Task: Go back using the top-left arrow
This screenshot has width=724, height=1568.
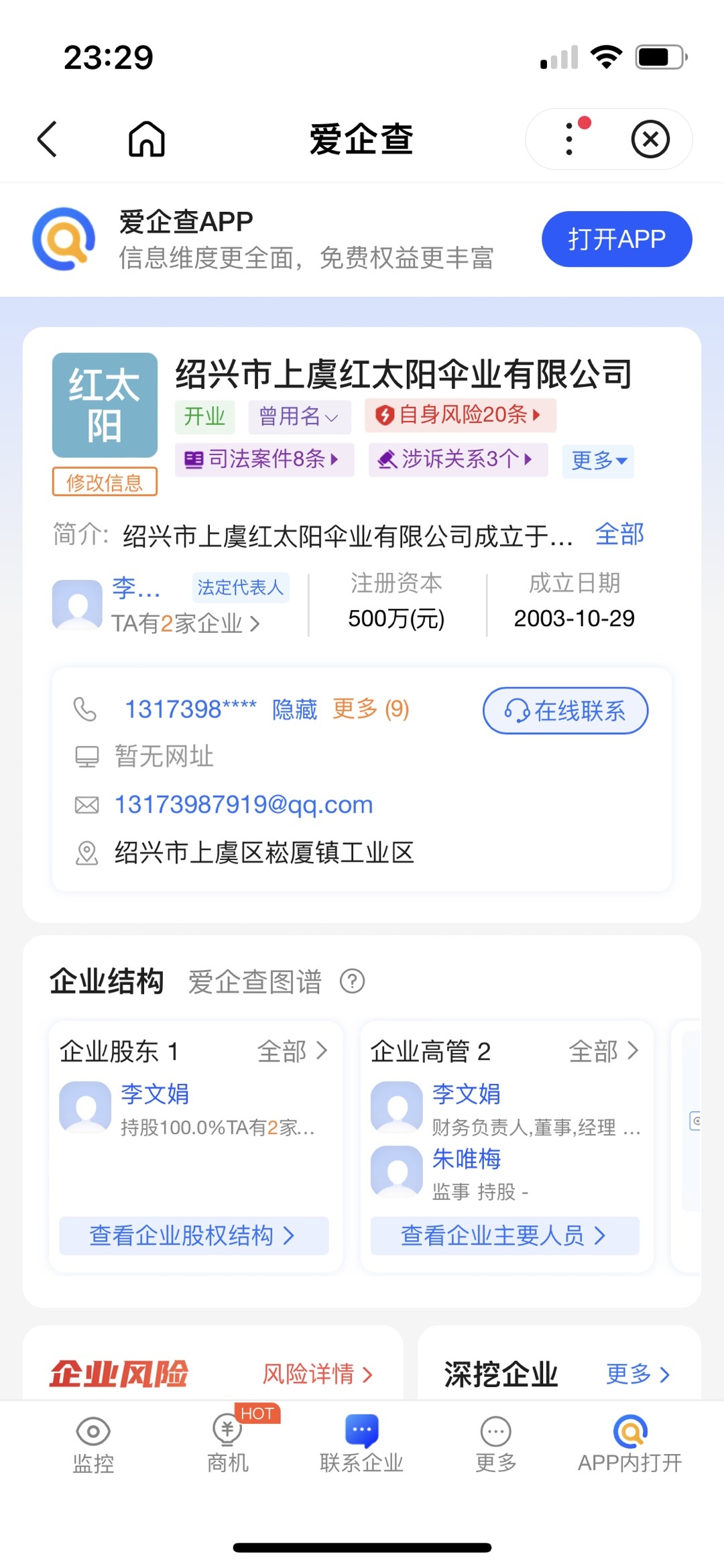Action: 47,139
